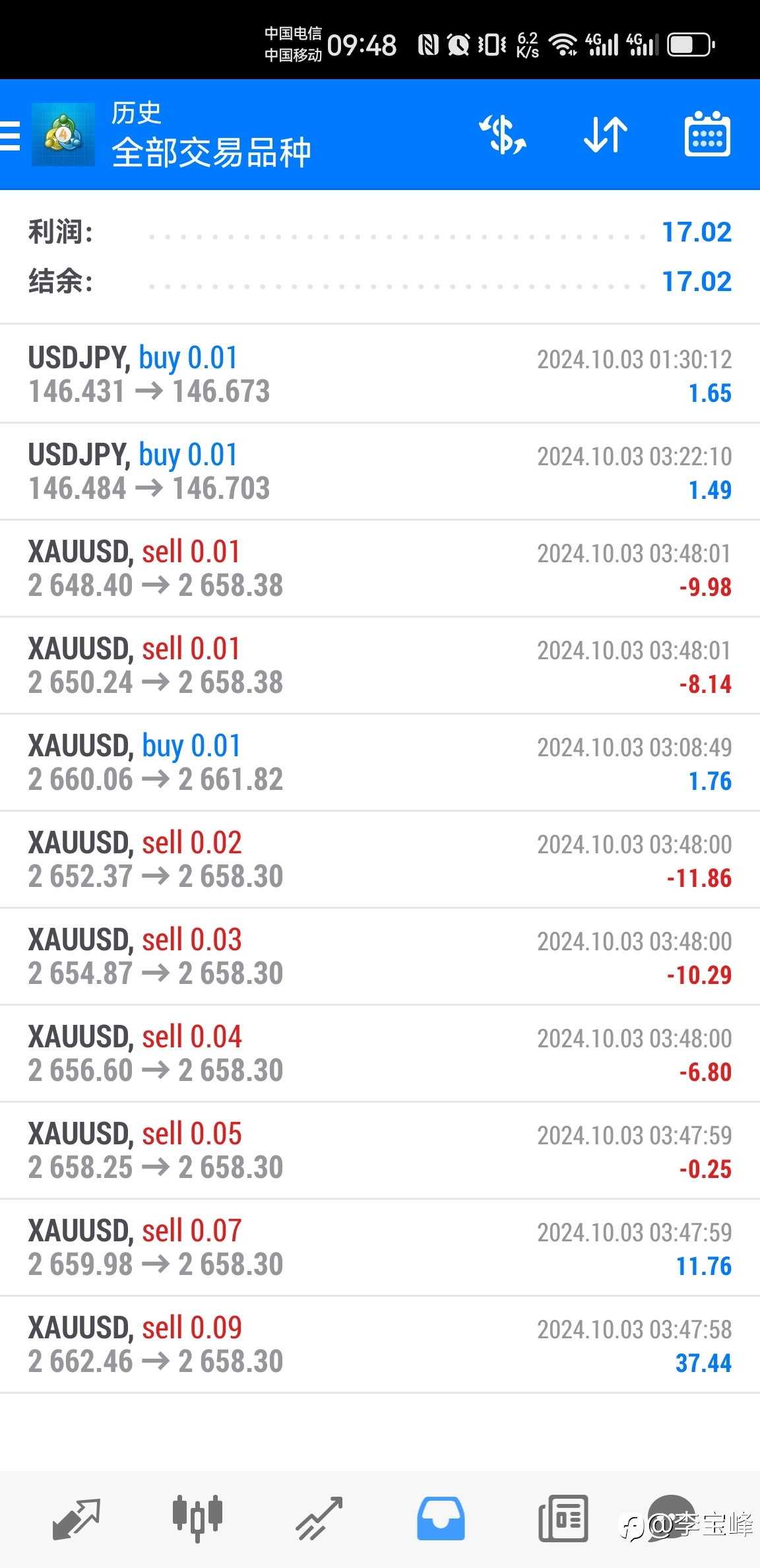Switch to the Quotes tab with arrows
760x1568 pixels.
[x=76, y=1519]
